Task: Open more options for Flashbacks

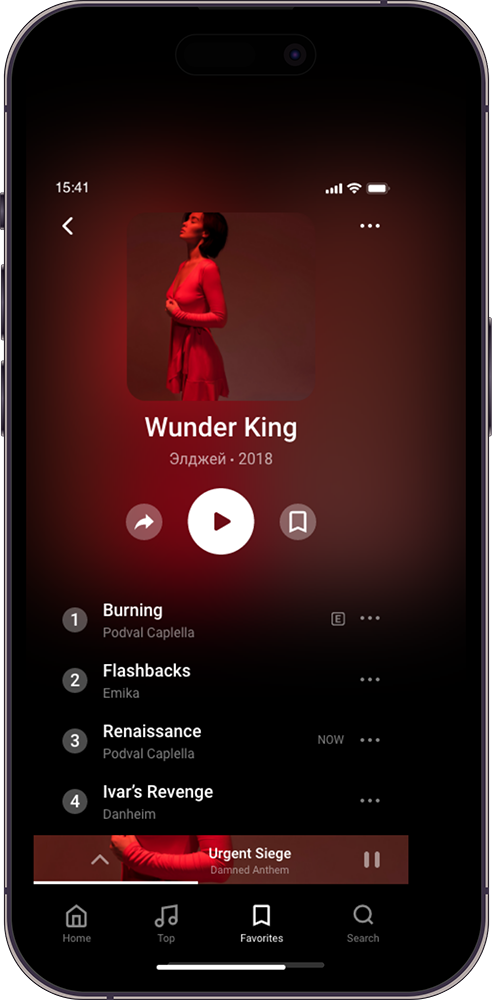Action: [x=370, y=679]
